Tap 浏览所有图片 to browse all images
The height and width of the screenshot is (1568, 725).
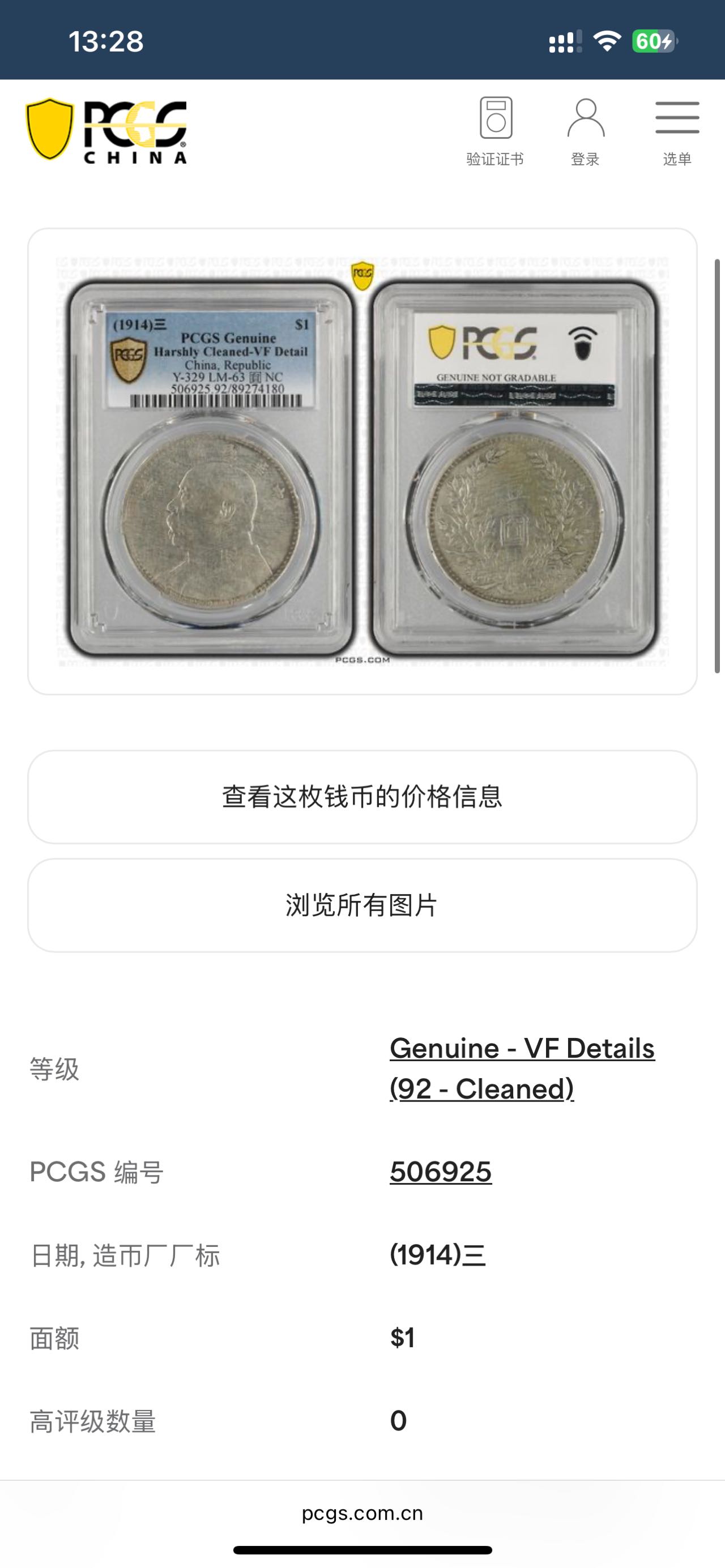pos(362,905)
